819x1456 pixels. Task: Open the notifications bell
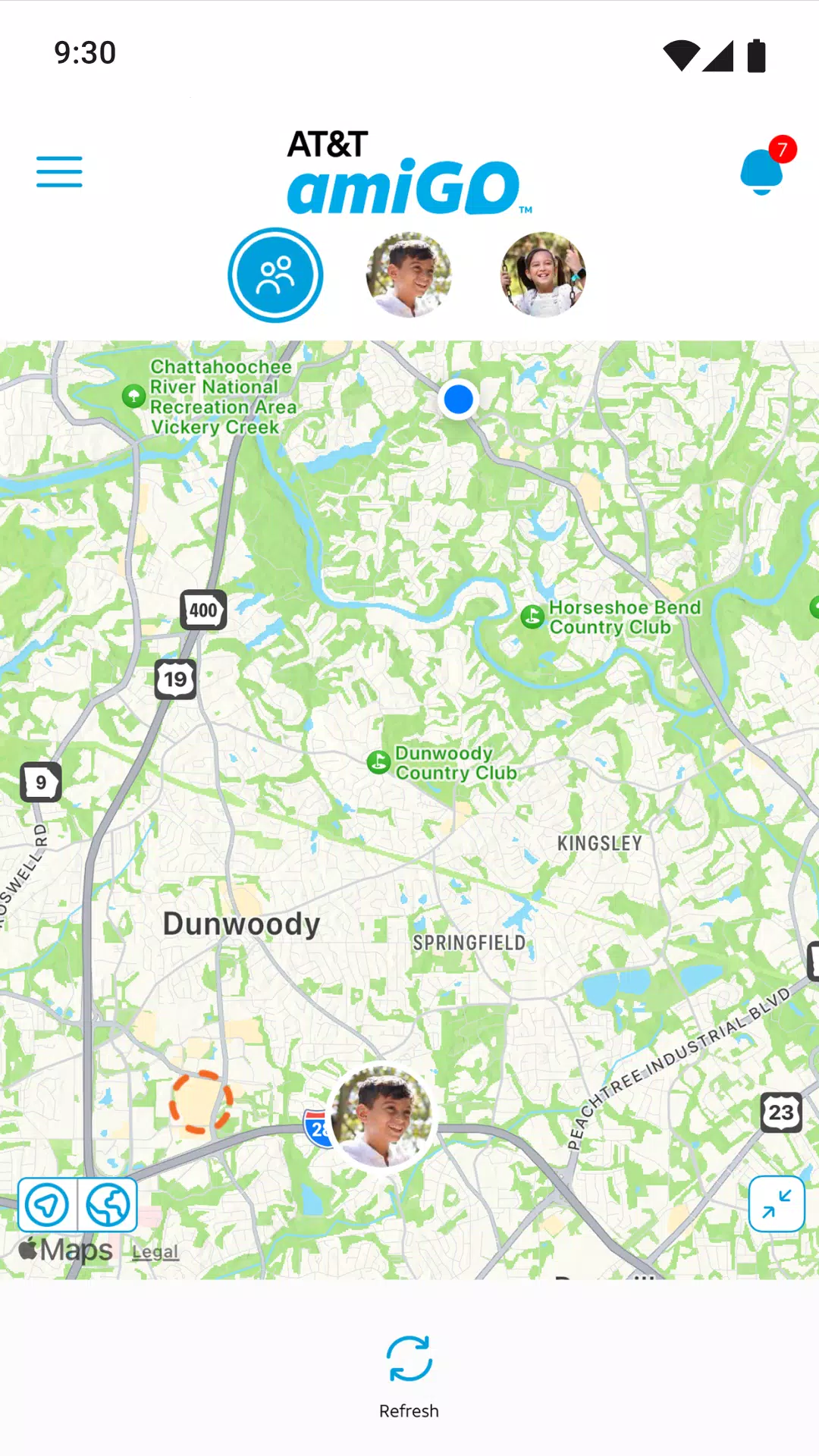click(762, 171)
